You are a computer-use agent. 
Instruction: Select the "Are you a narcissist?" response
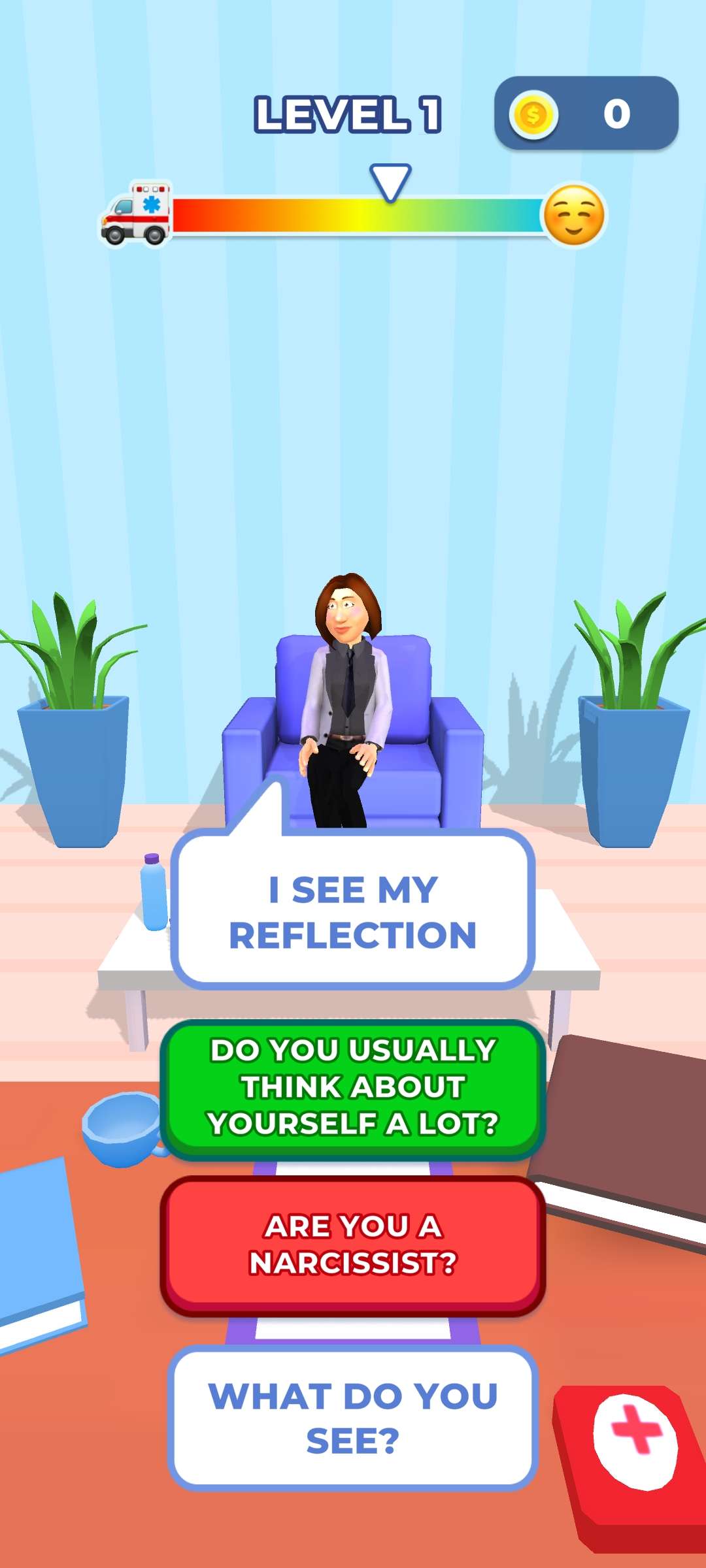tap(353, 1245)
